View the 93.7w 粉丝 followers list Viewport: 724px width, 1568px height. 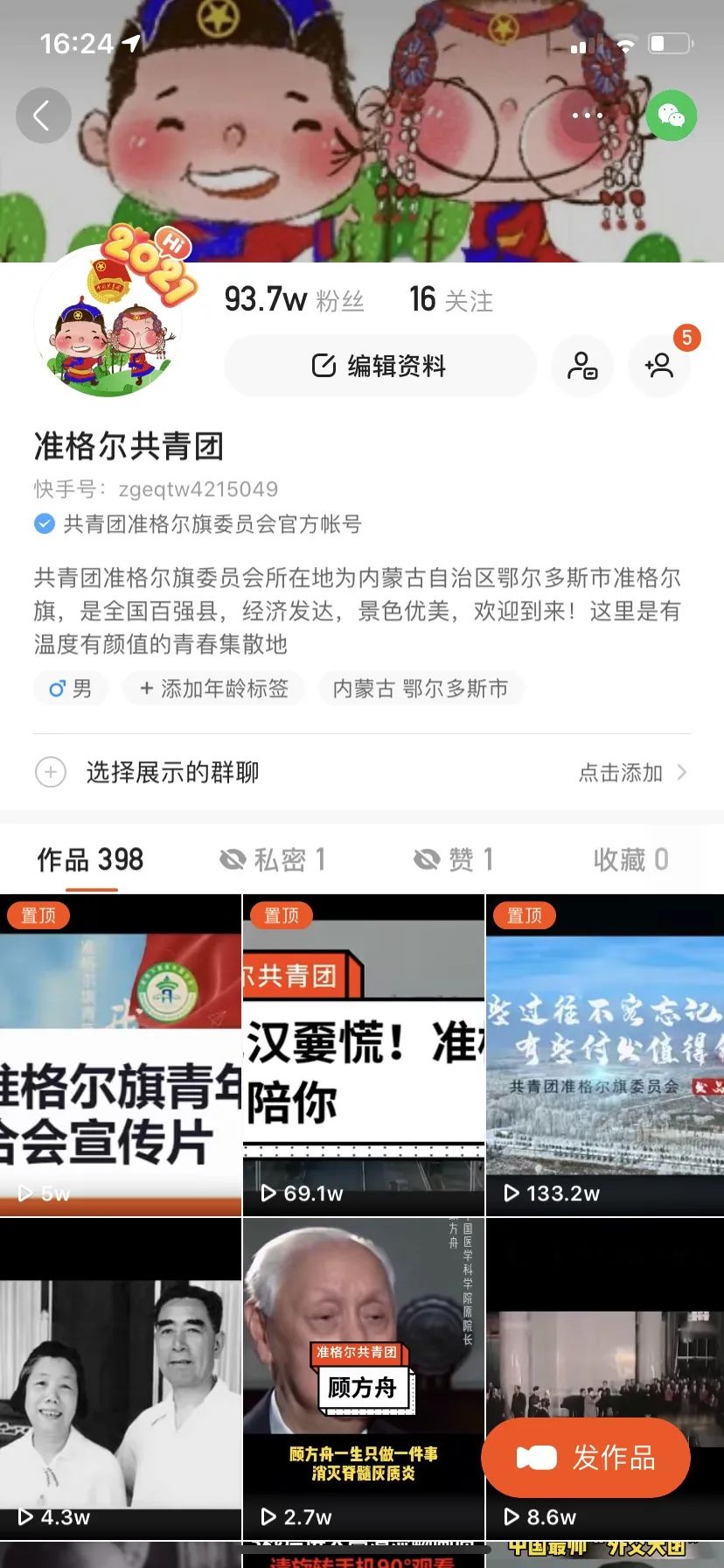click(294, 300)
